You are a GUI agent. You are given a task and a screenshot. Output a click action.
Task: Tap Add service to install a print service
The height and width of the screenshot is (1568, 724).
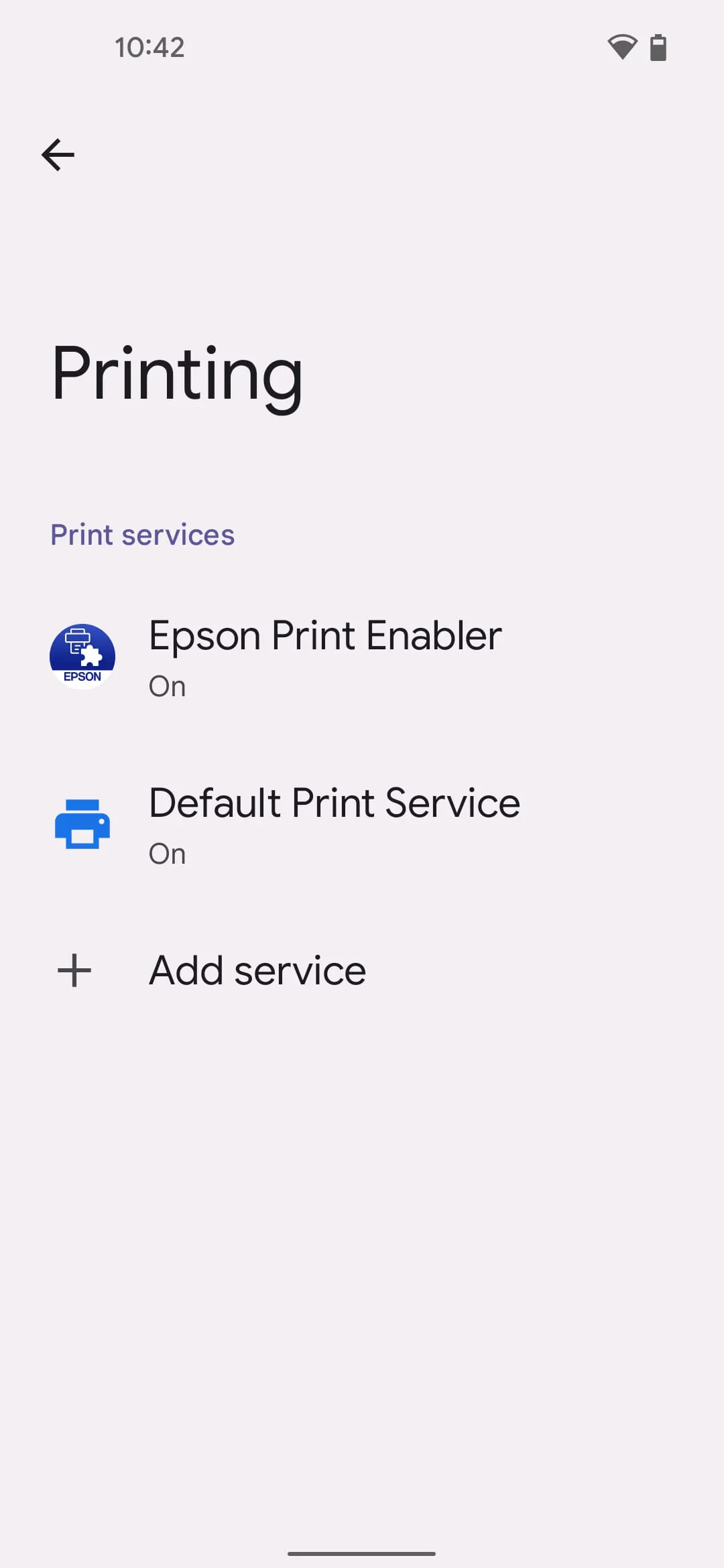tap(257, 970)
